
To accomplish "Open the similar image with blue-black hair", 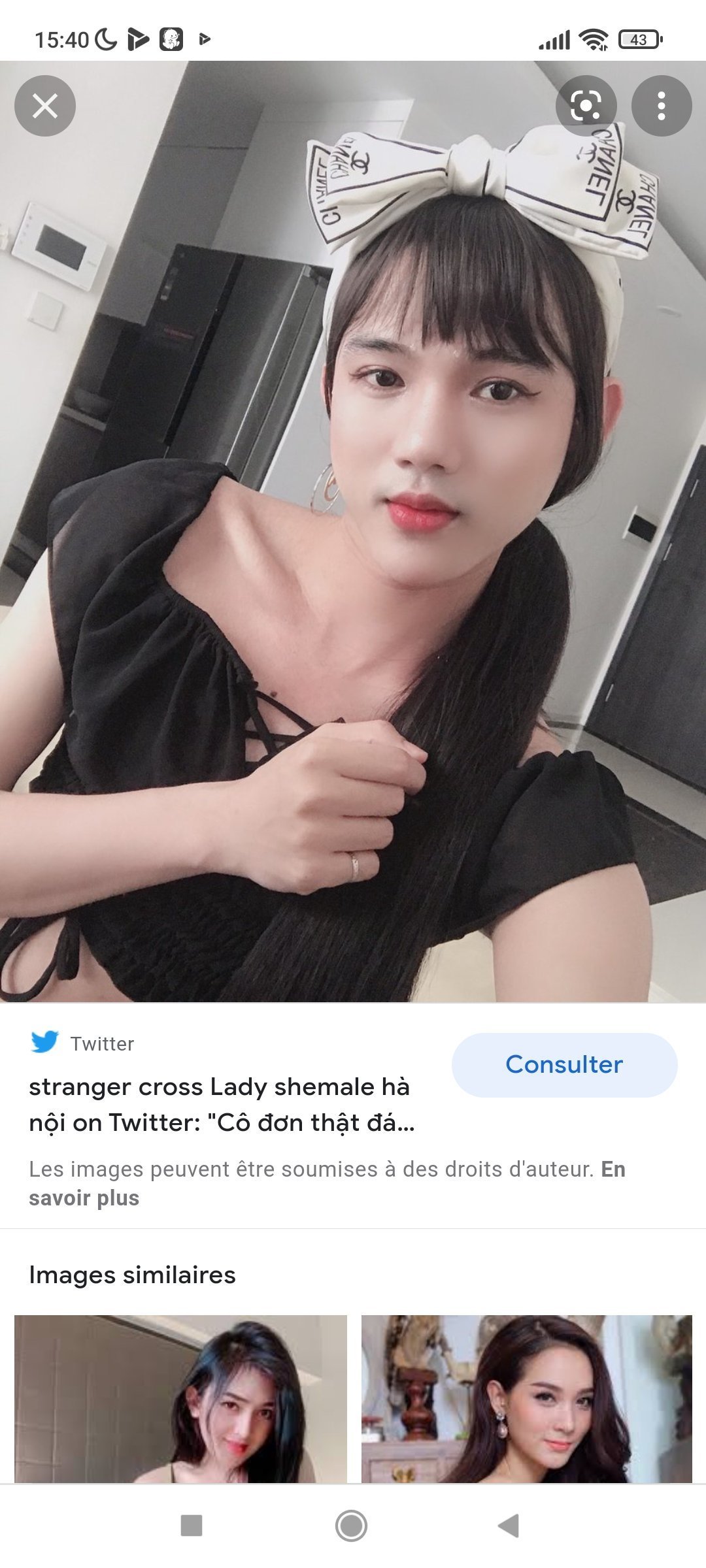I will point(180,1398).
